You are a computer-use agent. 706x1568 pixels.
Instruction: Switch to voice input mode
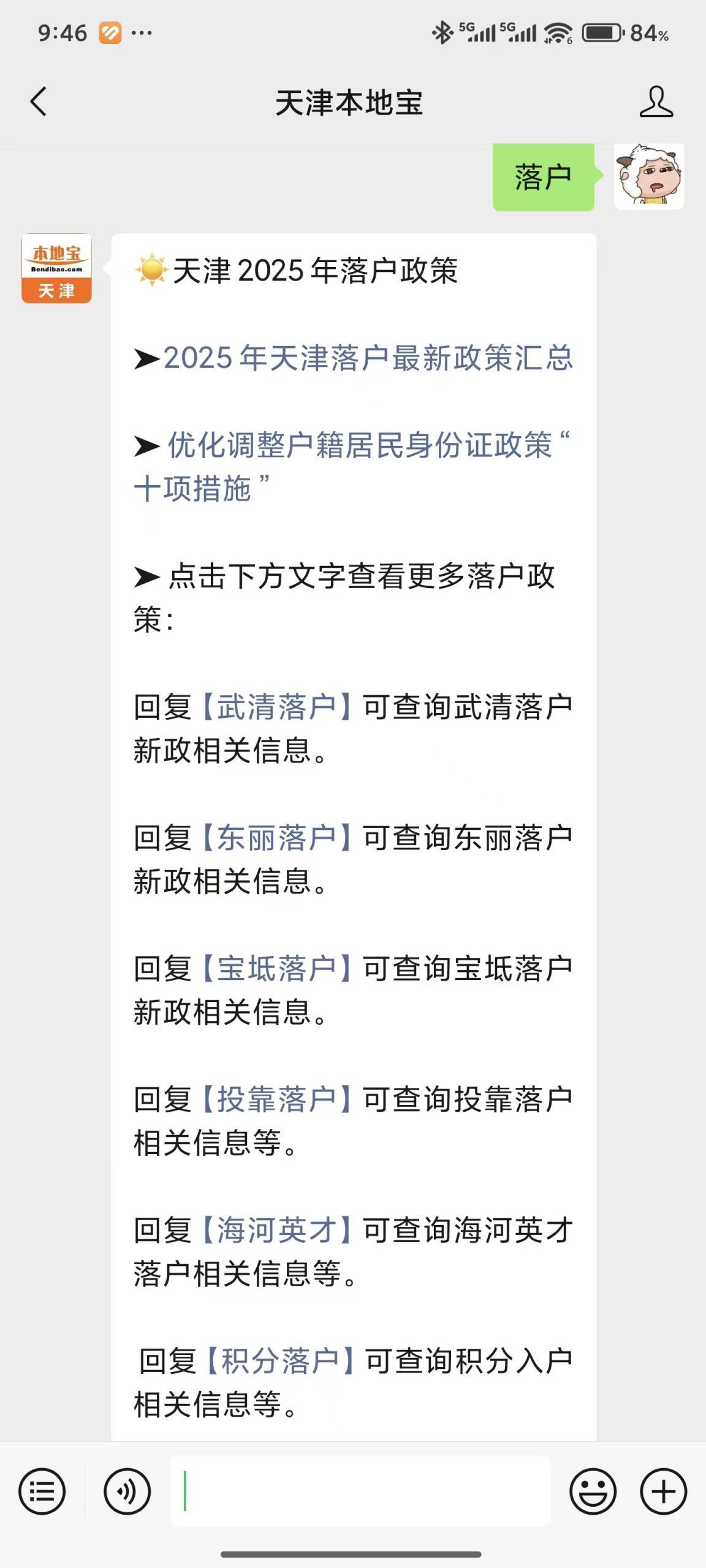click(127, 1491)
